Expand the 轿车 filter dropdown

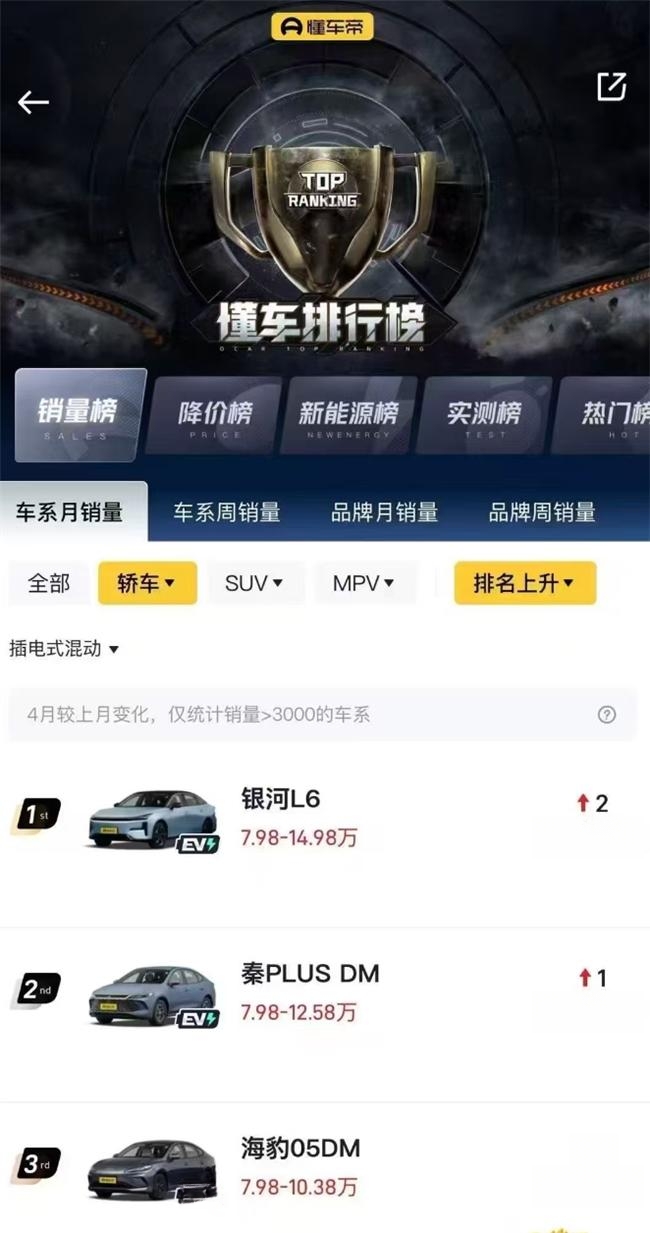pyautogui.click(x=147, y=583)
